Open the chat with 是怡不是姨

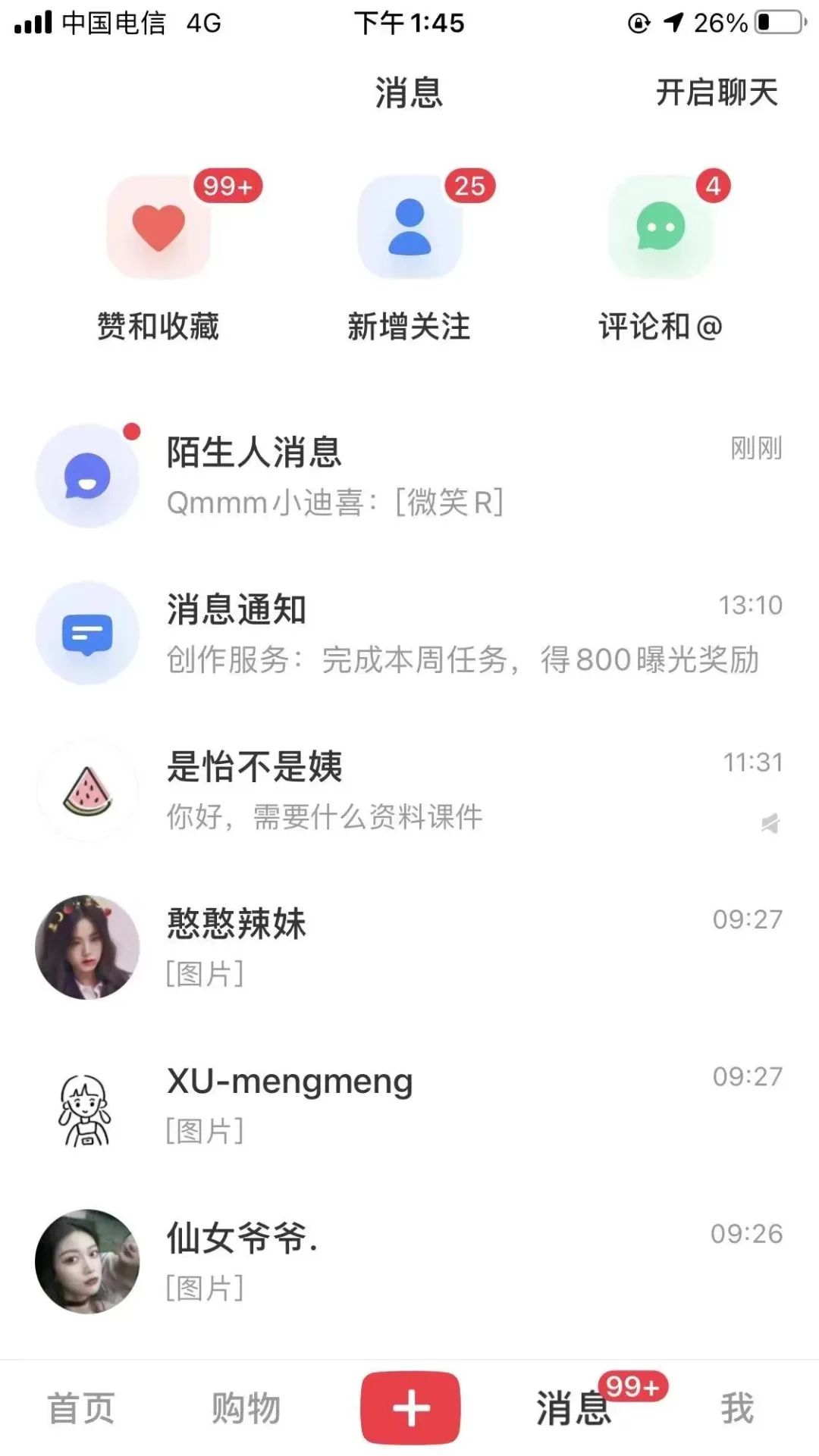click(409, 790)
